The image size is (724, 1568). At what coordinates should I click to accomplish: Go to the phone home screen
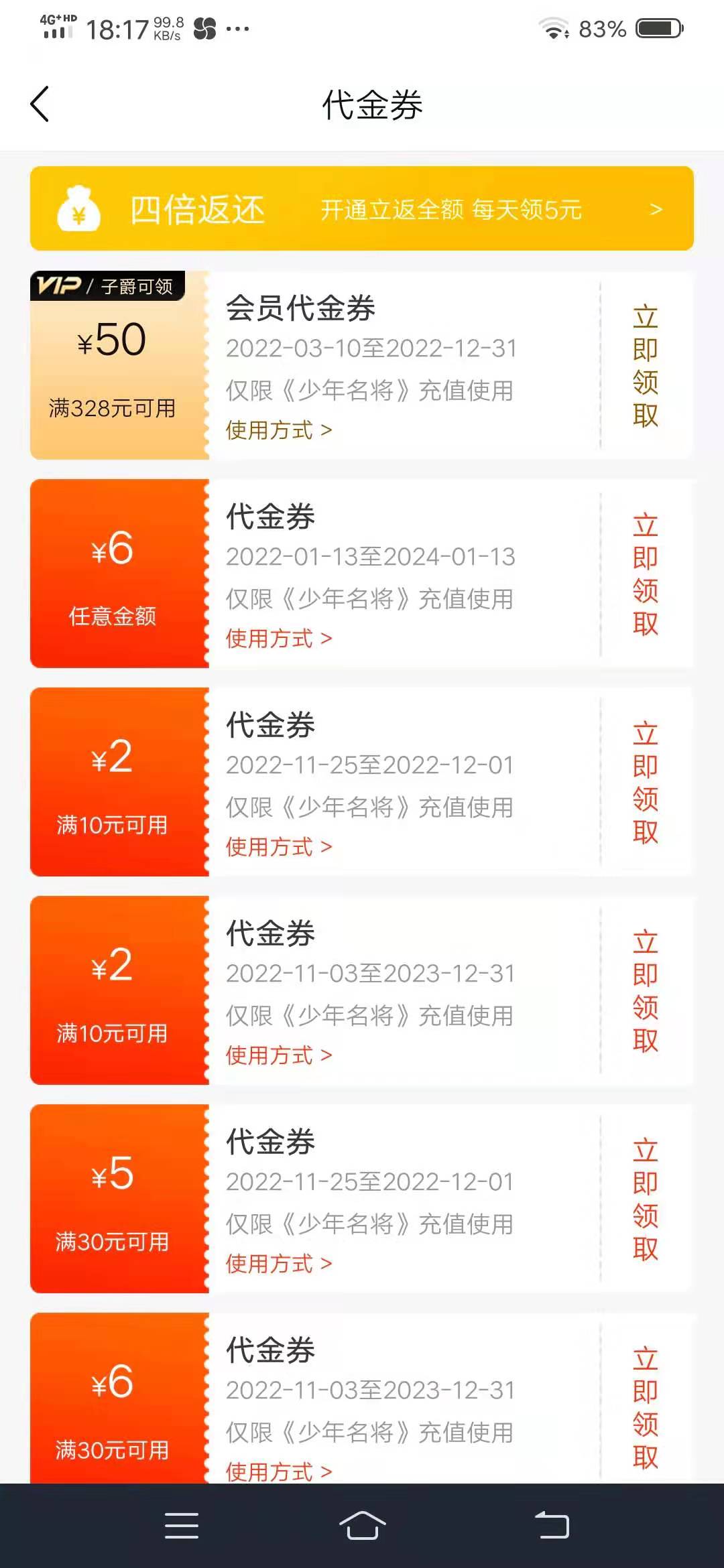pyautogui.click(x=362, y=1526)
